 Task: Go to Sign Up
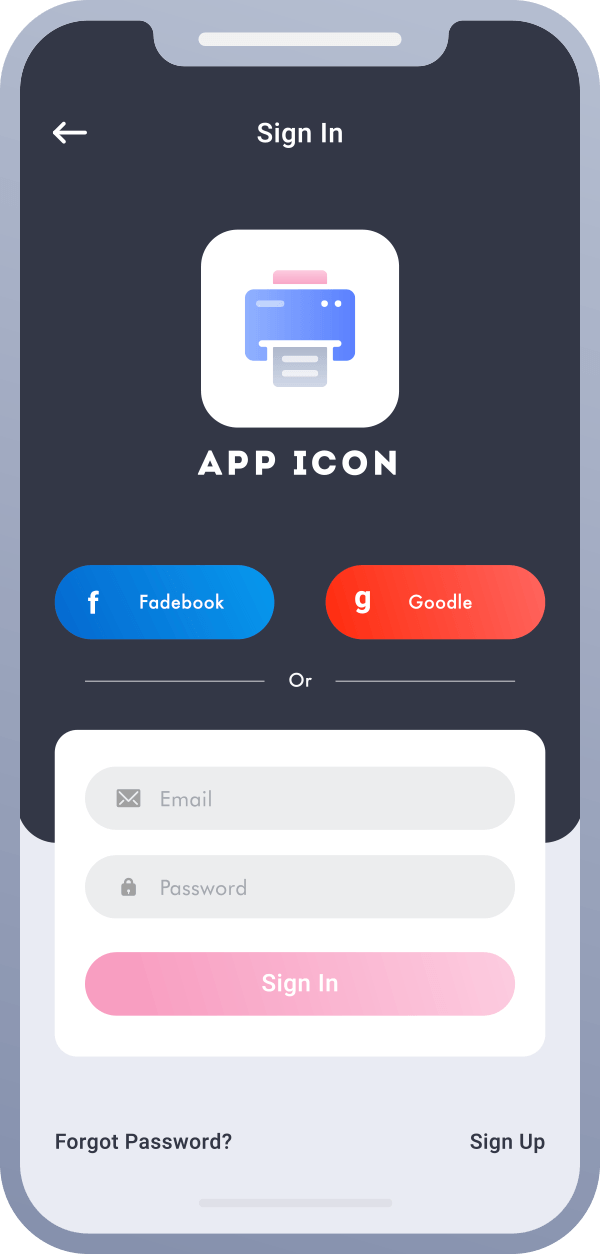click(507, 1142)
